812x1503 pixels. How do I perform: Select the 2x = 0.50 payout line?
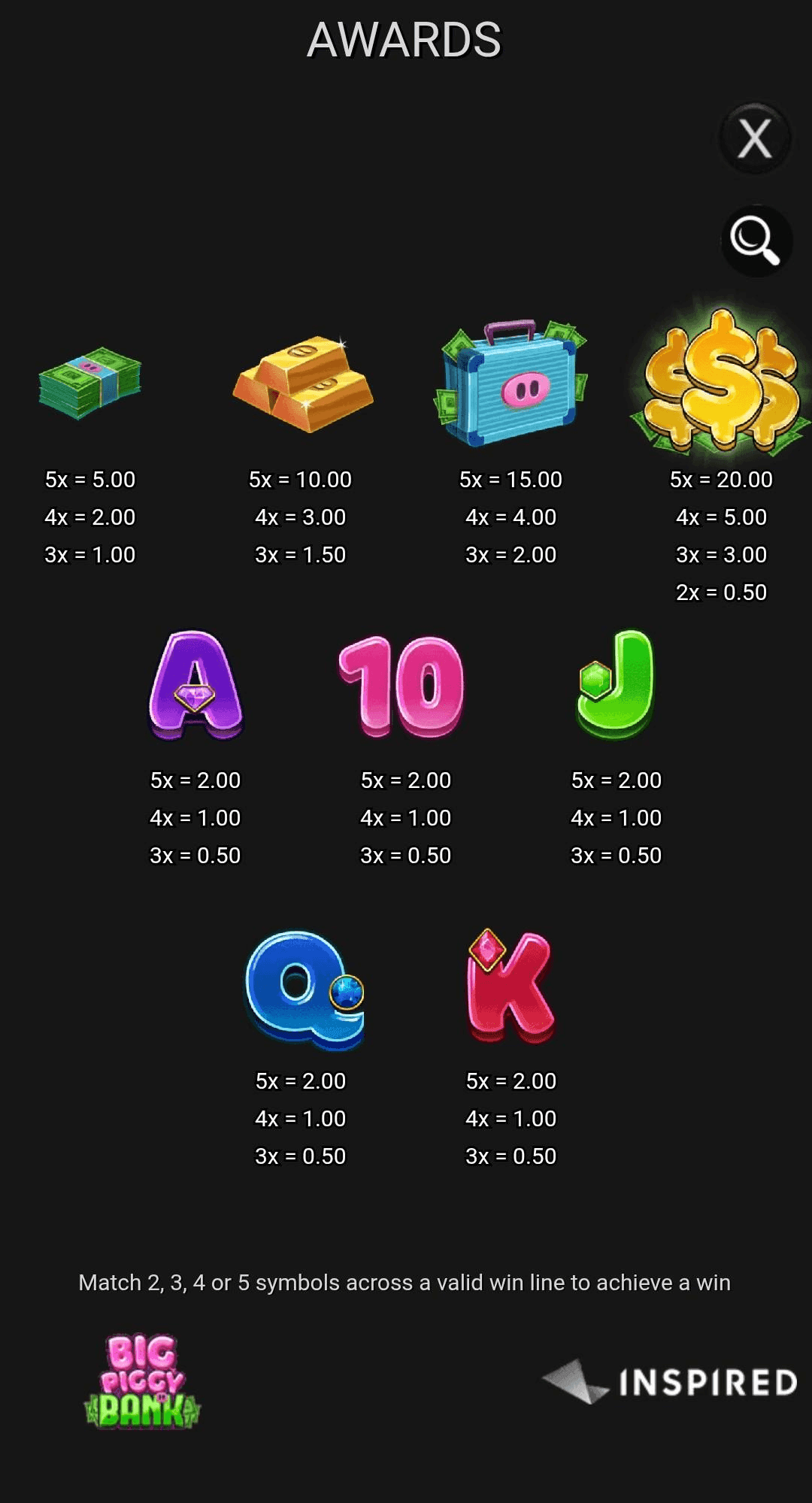click(x=720, y=592)
